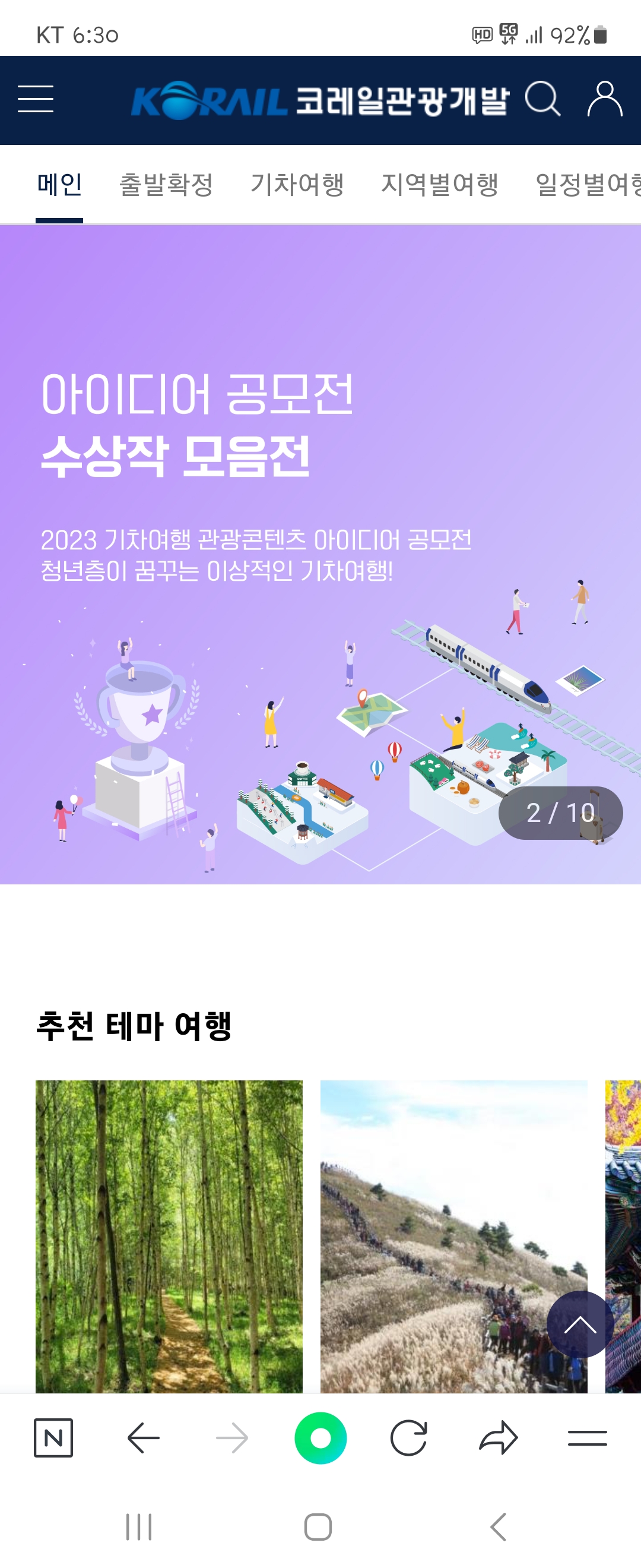Switch to the 지역별여행 tab
Viewport: 641px width, 1568px height.
click(440, 185)
